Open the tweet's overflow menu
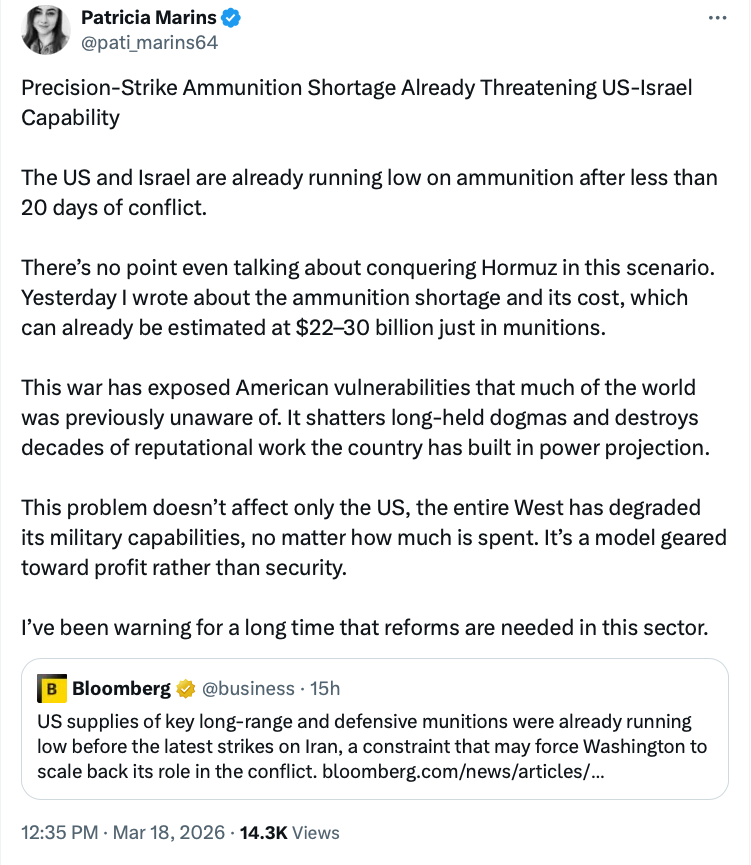This screenshot has height=865, width=751. click(x=717, y=19)
